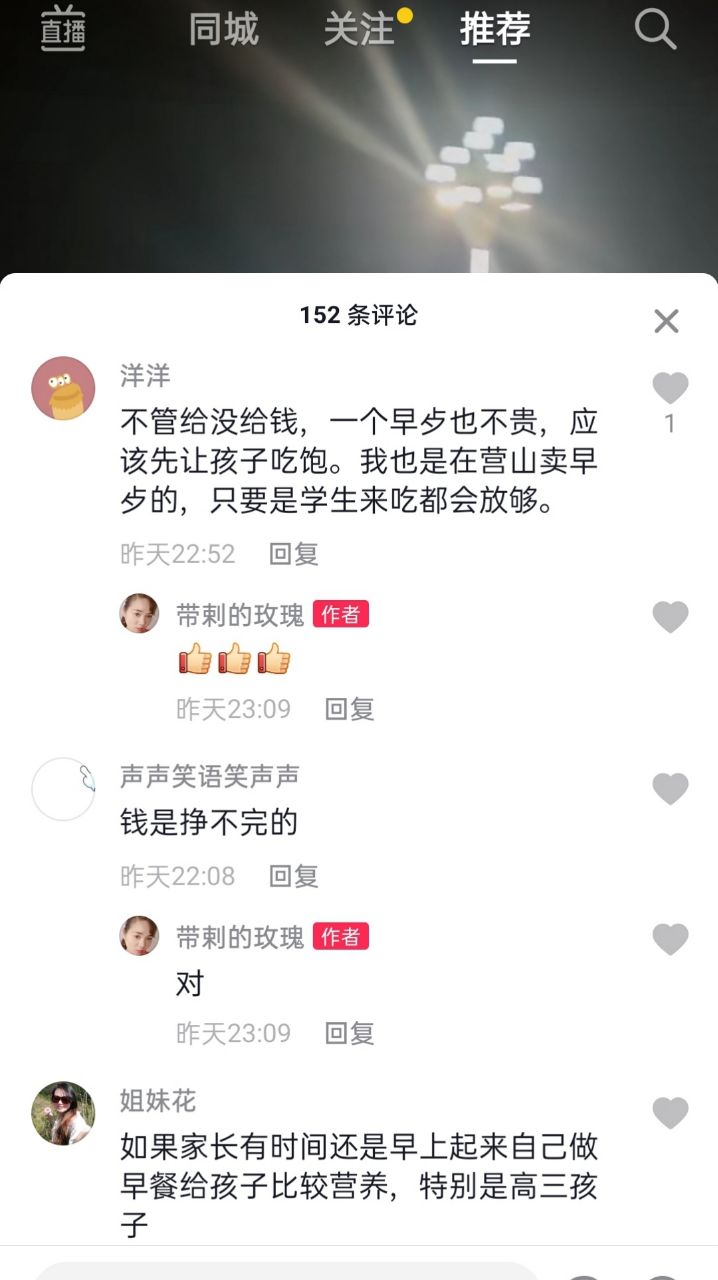Like 洋洋's comment
This screenshot has height=1280, width=718.
[670, 388]
